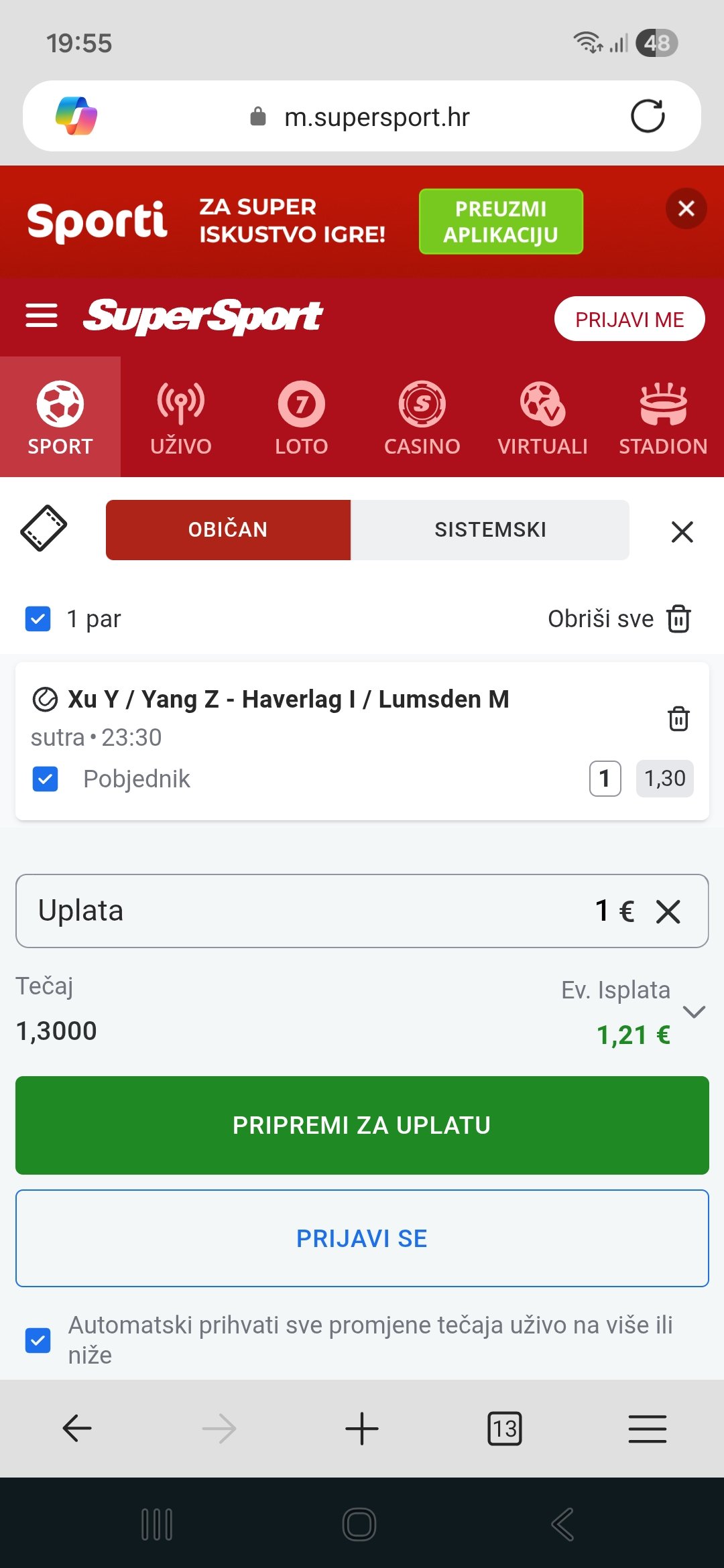Tap PREUZMI APLIKACIJU to download the app
The width and height of the screenshot is (724, 1568).
point(501,222)
